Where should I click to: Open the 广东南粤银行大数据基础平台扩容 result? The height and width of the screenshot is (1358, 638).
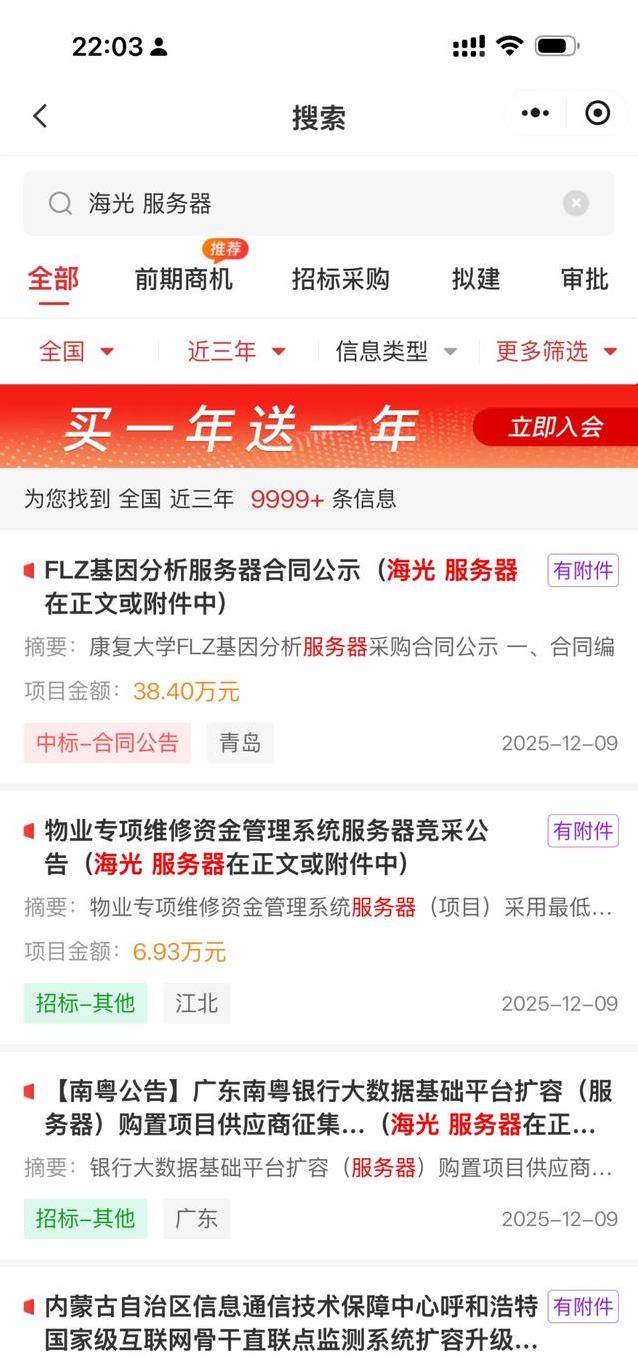click(x=320, y=1108)
